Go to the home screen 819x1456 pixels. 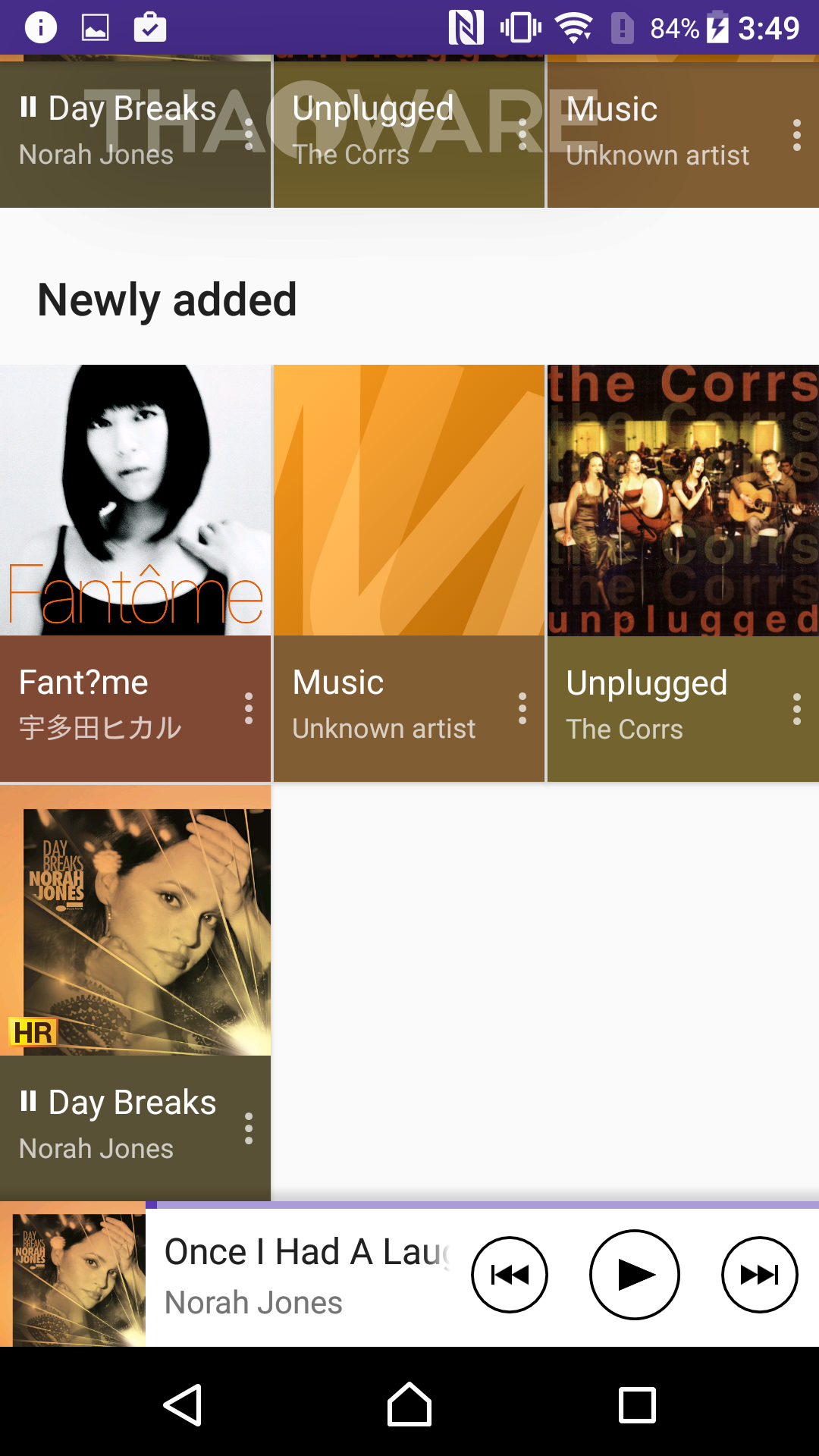tap(409, 1405)
